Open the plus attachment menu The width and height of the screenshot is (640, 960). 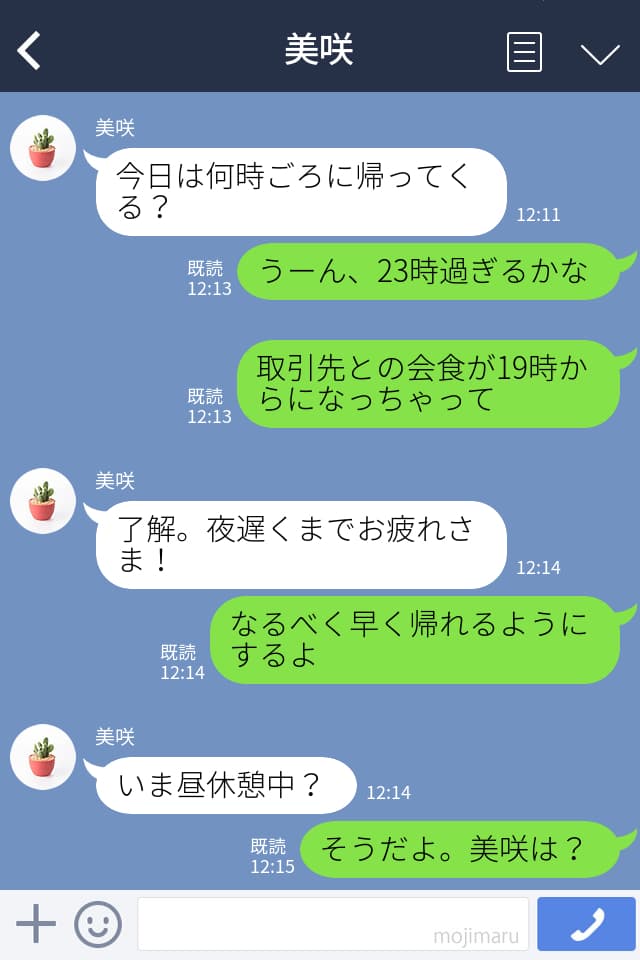tap(36, 924)
